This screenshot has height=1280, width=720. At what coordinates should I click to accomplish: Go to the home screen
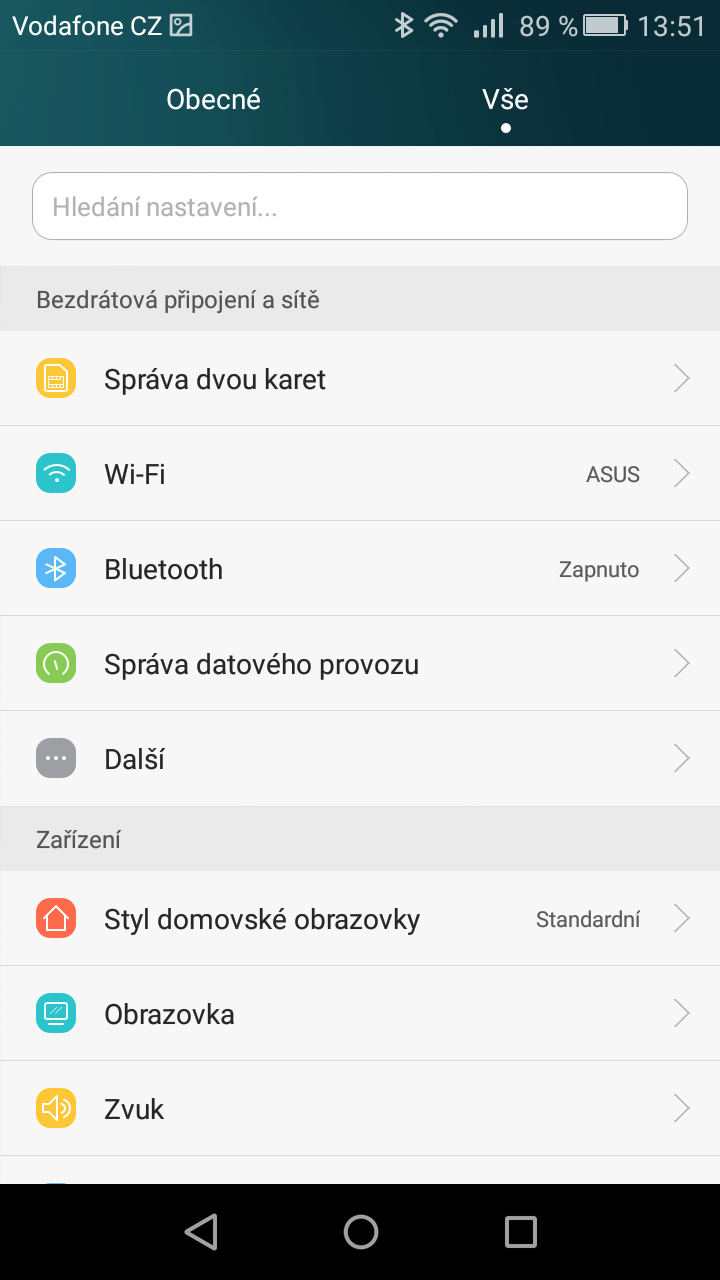point(360,1232)
